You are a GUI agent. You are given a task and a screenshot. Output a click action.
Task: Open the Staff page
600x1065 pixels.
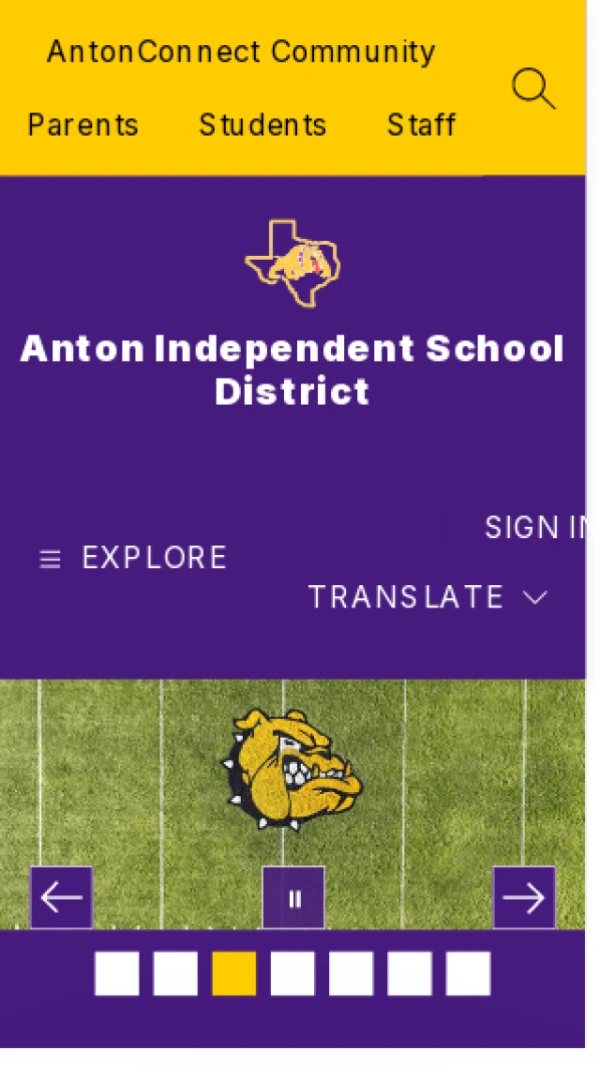pos(421,125)
